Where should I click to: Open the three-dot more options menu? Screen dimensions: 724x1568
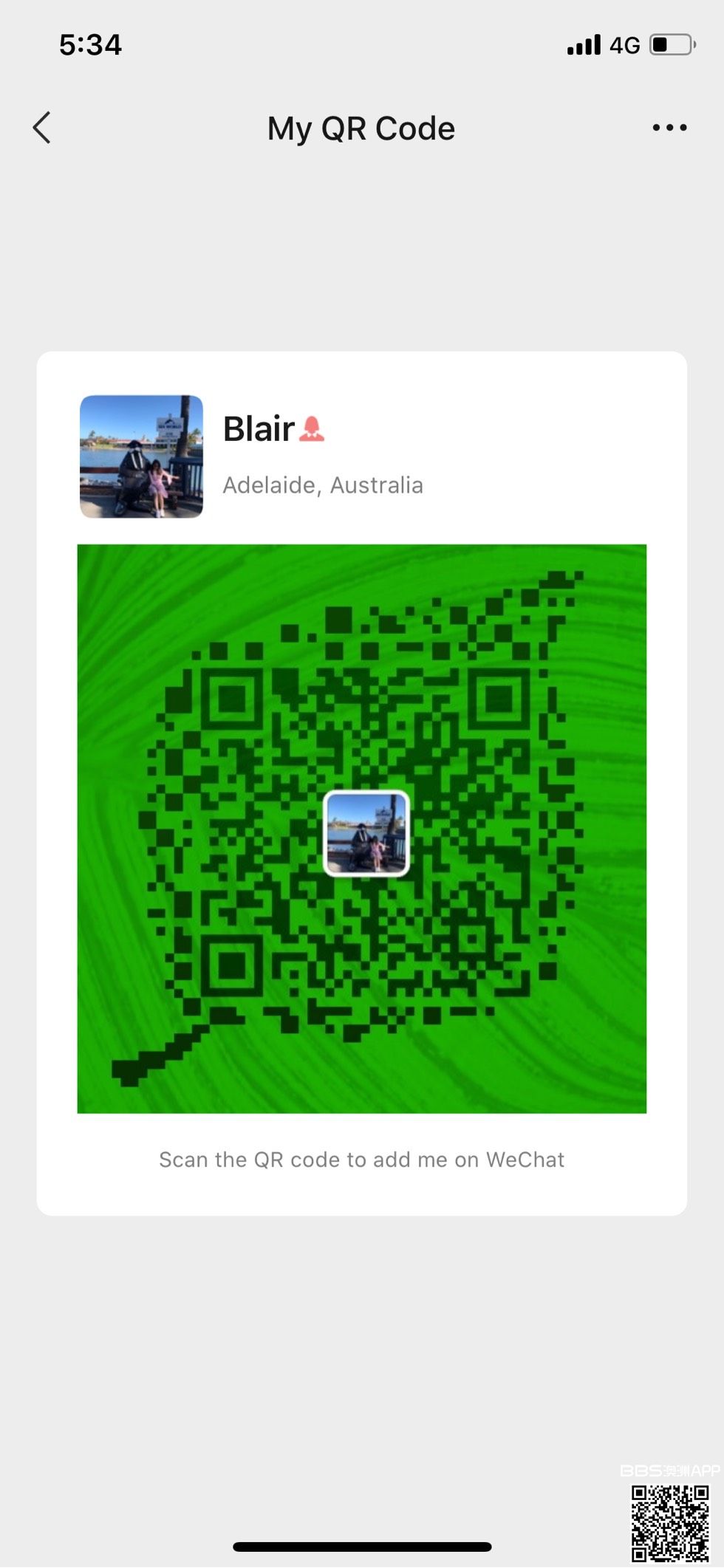[x=669, y=128]
